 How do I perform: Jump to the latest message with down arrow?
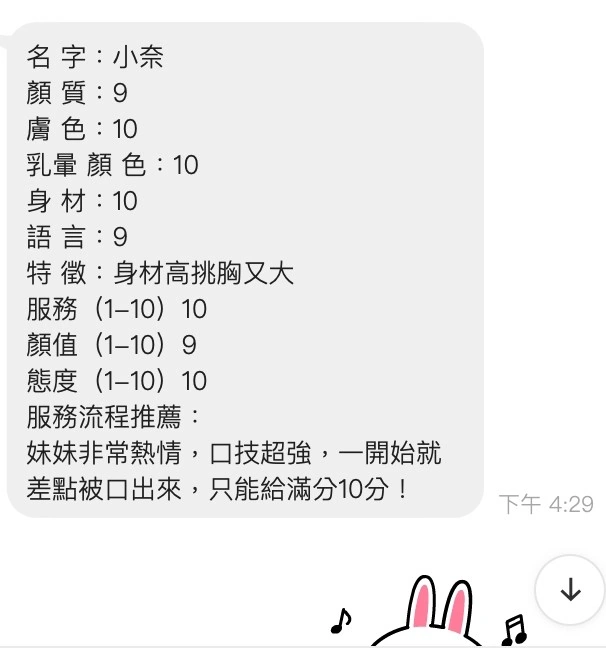[570, 591]
